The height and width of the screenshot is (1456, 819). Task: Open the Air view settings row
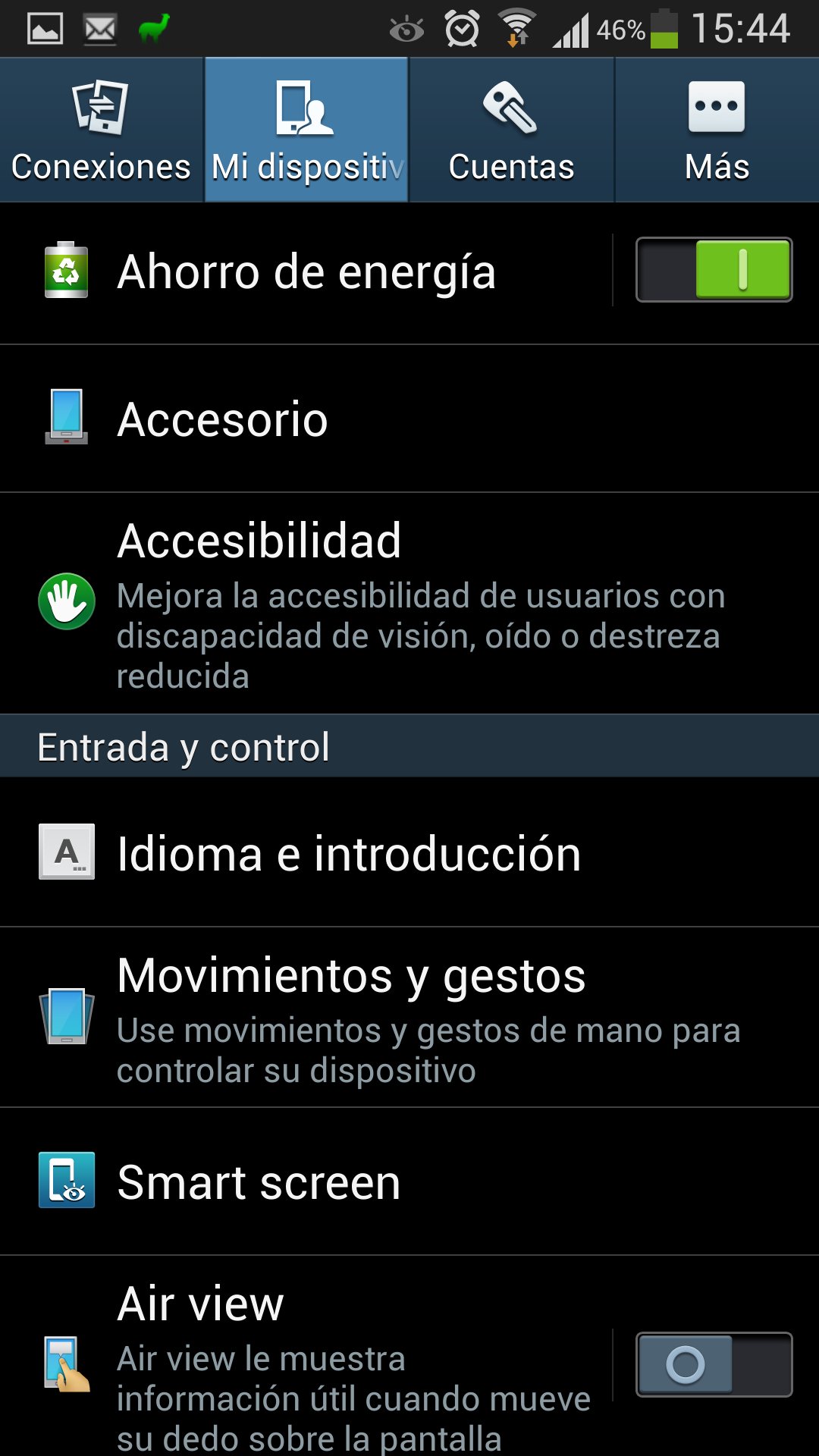click(306, 1361)
